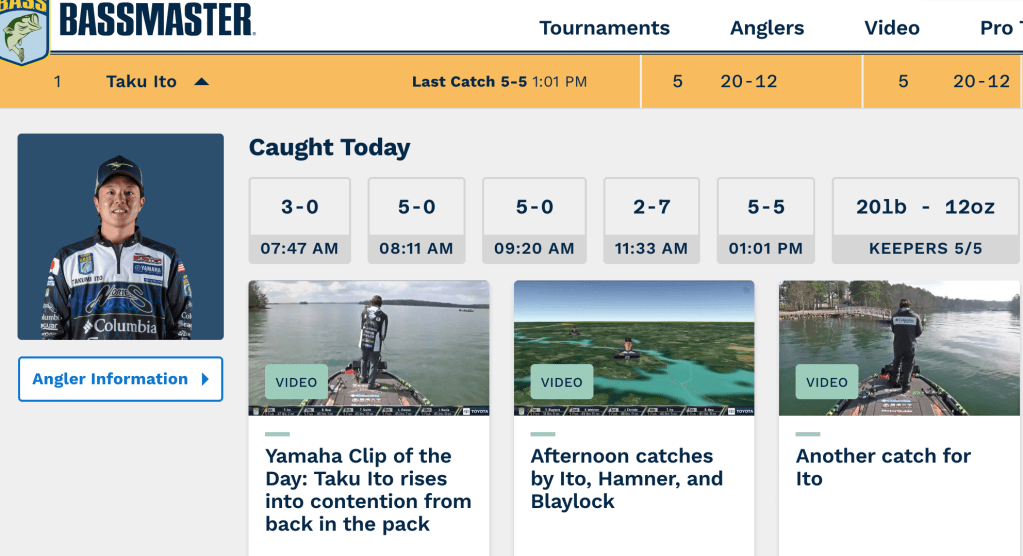
Task: Go to the Video section
Action: coord(891,28)
